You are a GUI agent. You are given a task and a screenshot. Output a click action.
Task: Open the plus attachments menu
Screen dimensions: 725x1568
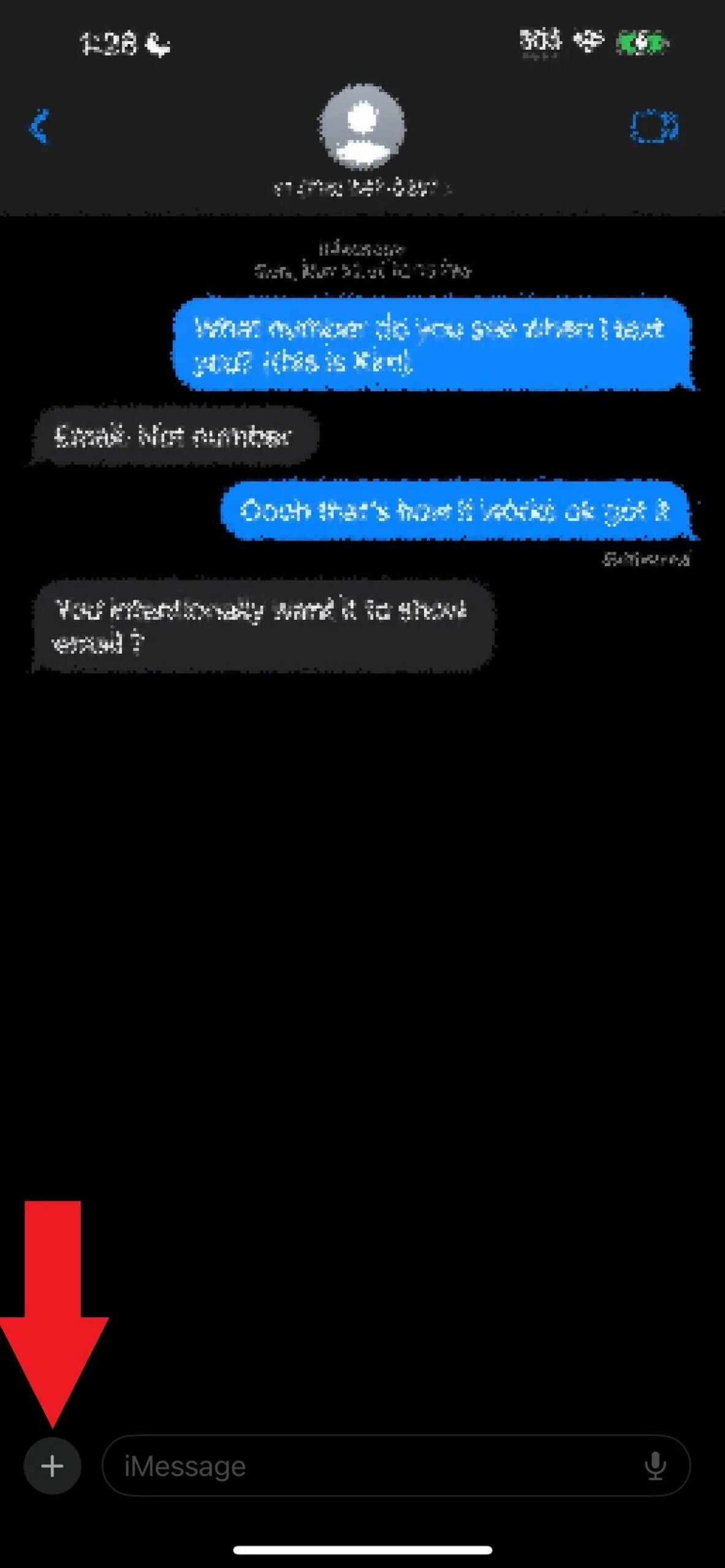[x=52, y=1466]
